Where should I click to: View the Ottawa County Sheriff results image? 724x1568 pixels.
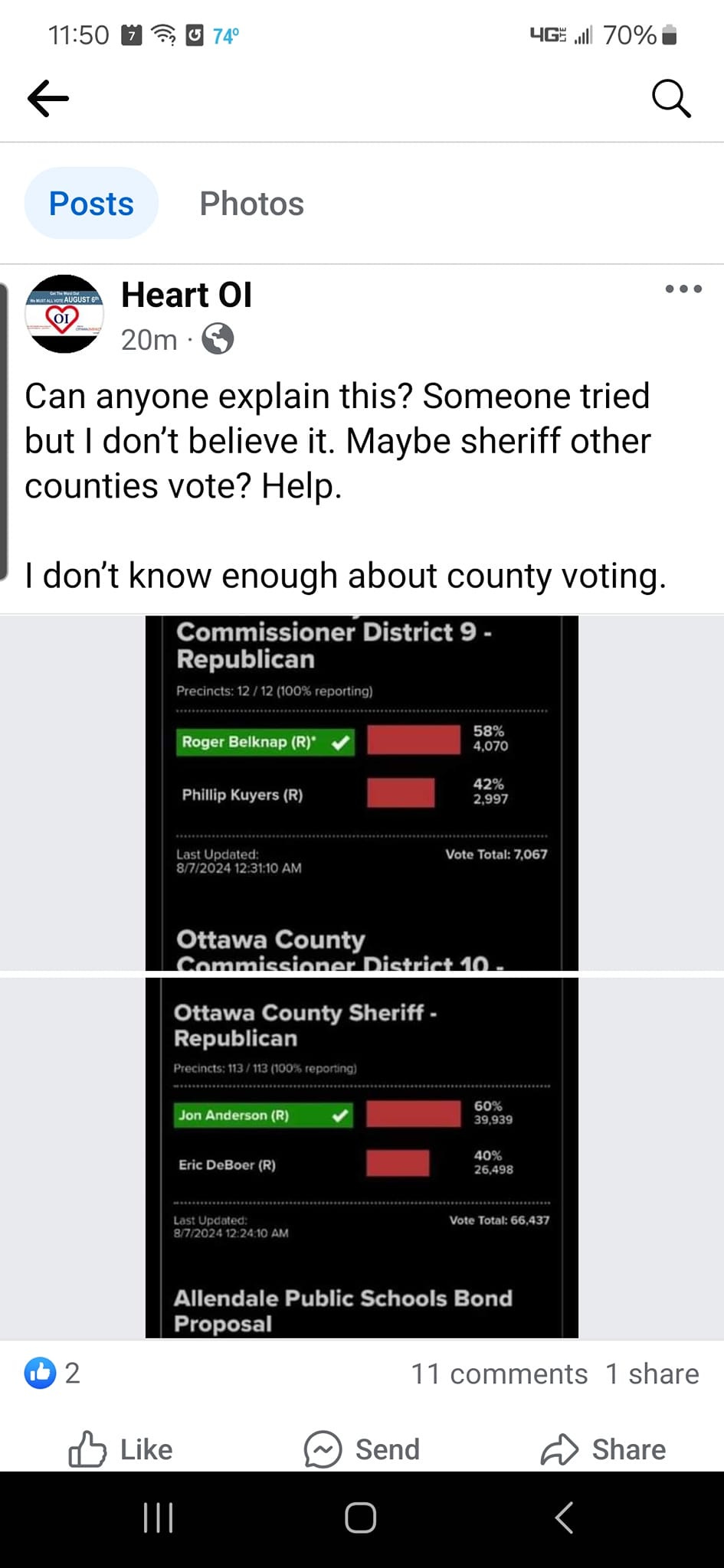point(362,1158)
